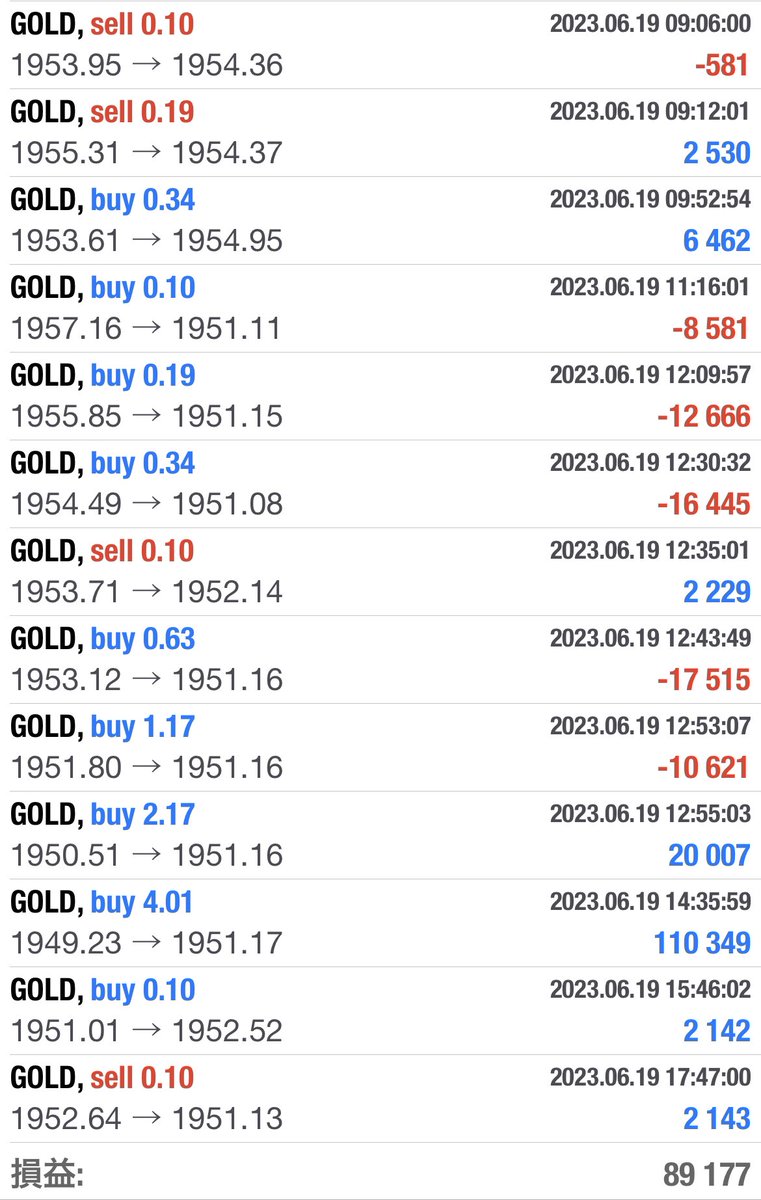
Task: View the 12:30:32 buy 0.34 losing trade
Action: [380, 484]
